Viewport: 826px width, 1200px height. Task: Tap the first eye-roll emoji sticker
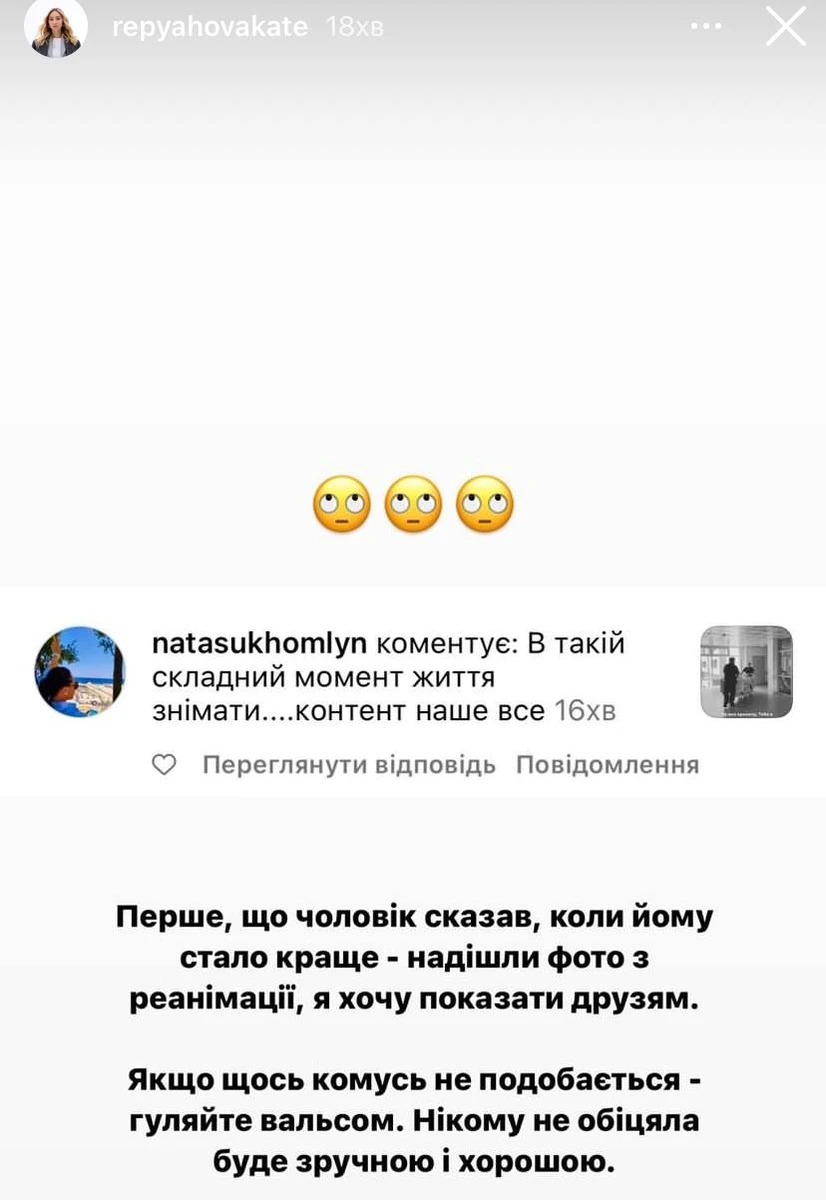341,505
